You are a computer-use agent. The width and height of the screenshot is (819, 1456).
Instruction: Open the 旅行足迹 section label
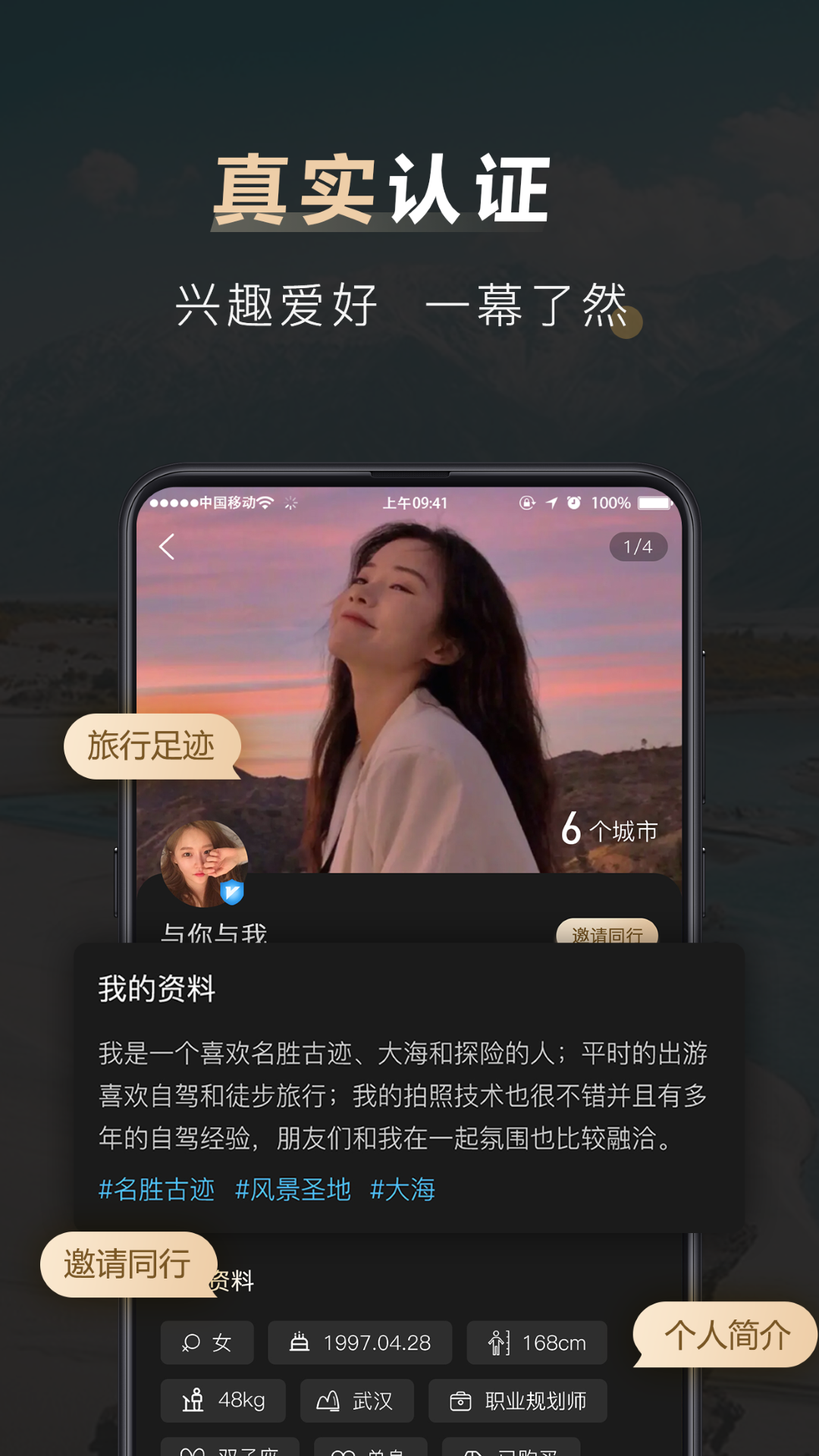click(x=151, y=745)
